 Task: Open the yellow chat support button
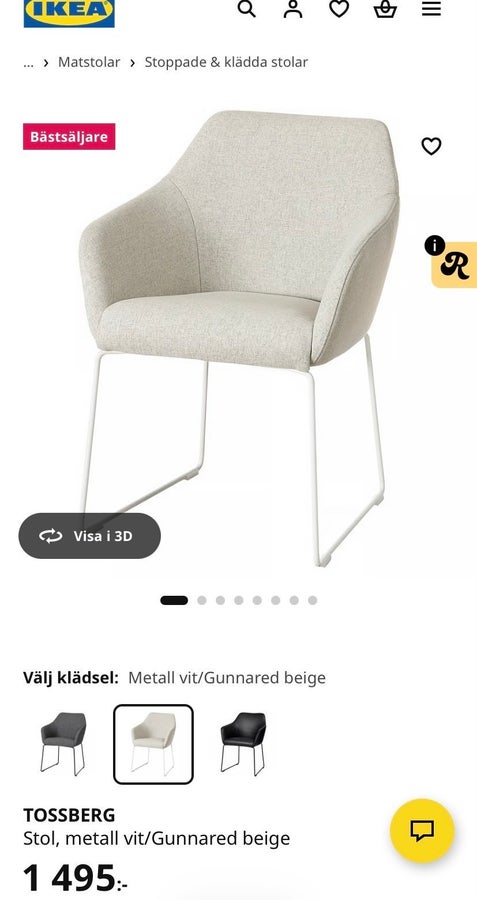(422, 831)
